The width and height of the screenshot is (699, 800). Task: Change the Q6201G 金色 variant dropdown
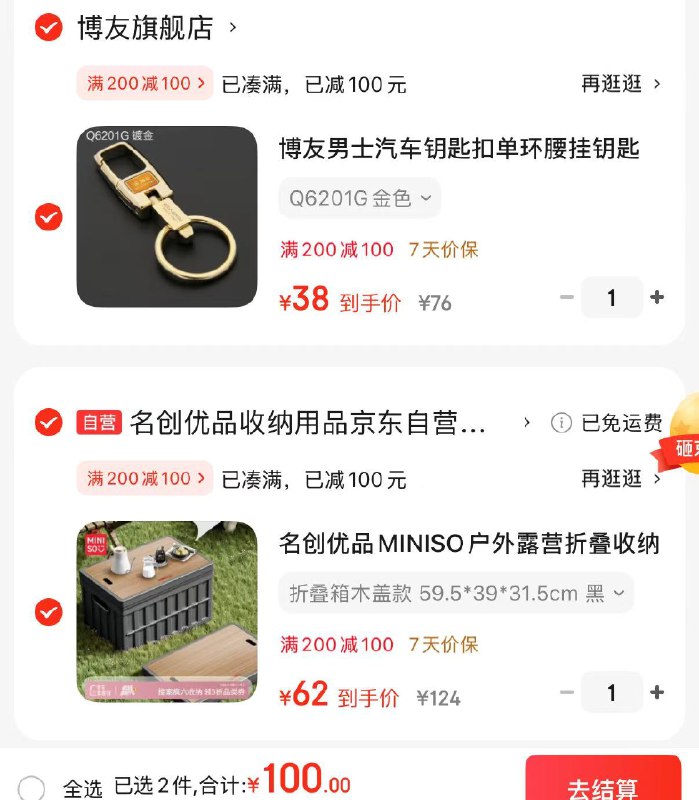coord(360,198)
